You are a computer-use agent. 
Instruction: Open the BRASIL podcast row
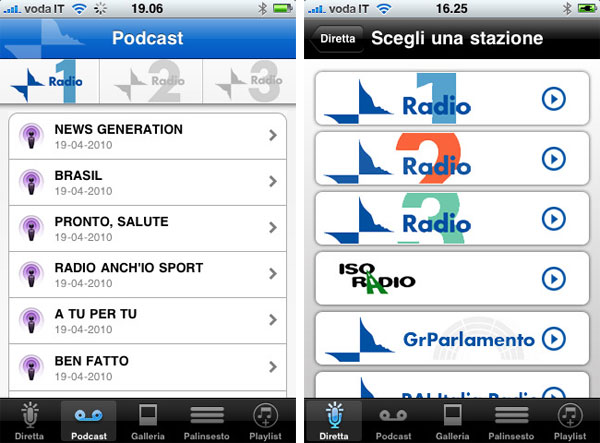[x=148, y=182]
